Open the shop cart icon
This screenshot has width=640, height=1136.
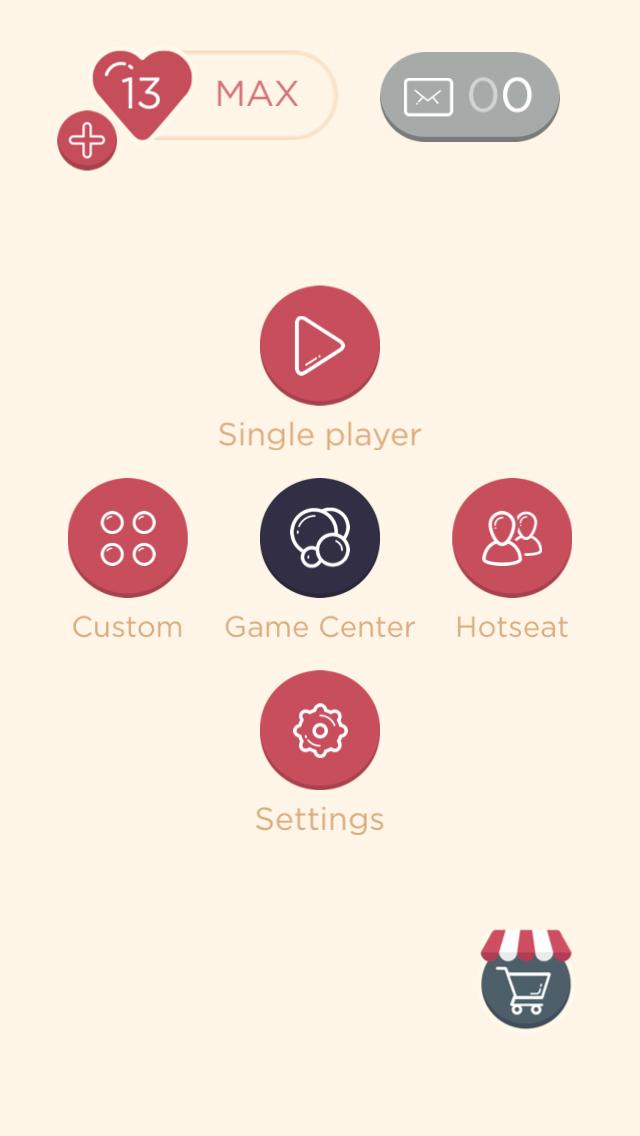pos(526,985)
